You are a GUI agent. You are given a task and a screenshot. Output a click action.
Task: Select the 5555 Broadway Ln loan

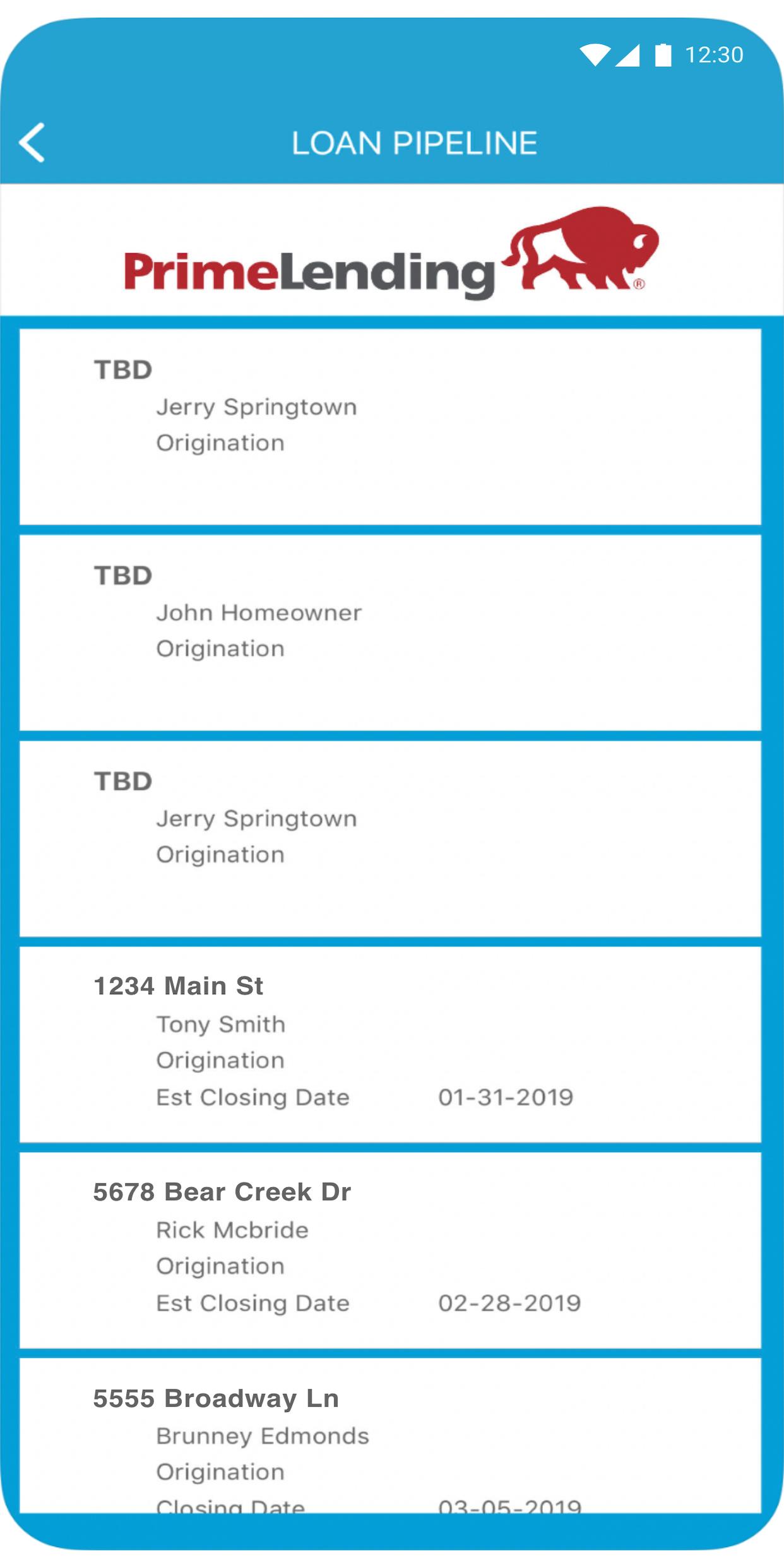tap(390, 1436)
